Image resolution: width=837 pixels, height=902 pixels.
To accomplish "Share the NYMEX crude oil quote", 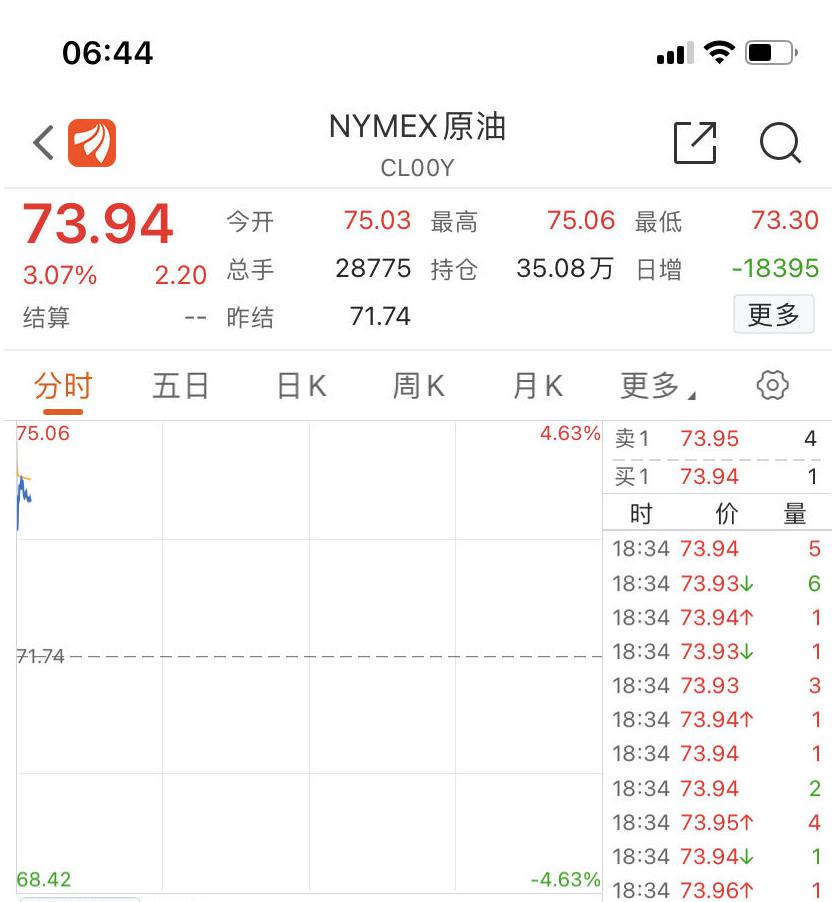I will [695, 143].
